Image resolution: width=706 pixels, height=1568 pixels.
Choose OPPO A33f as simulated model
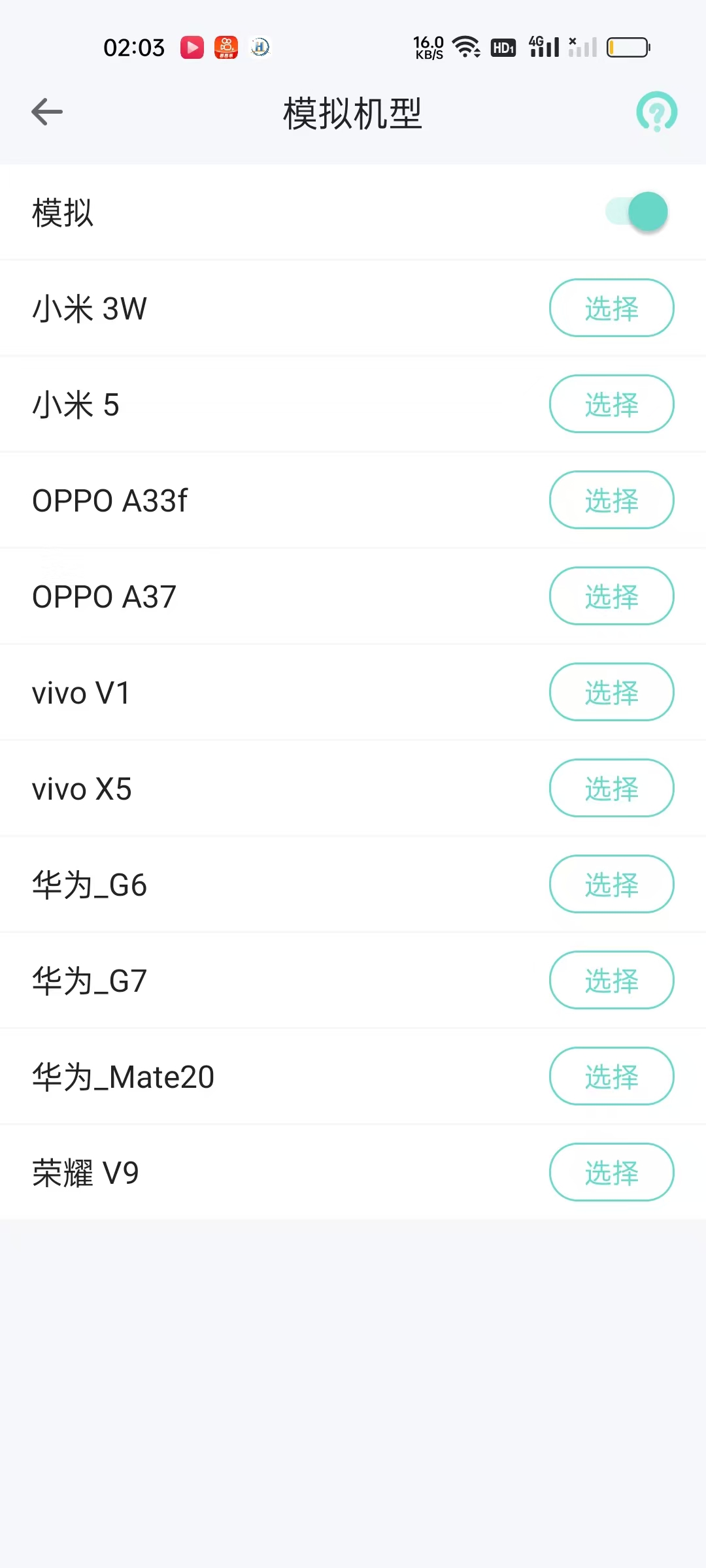pyautogui.click(x=611, y=500)
